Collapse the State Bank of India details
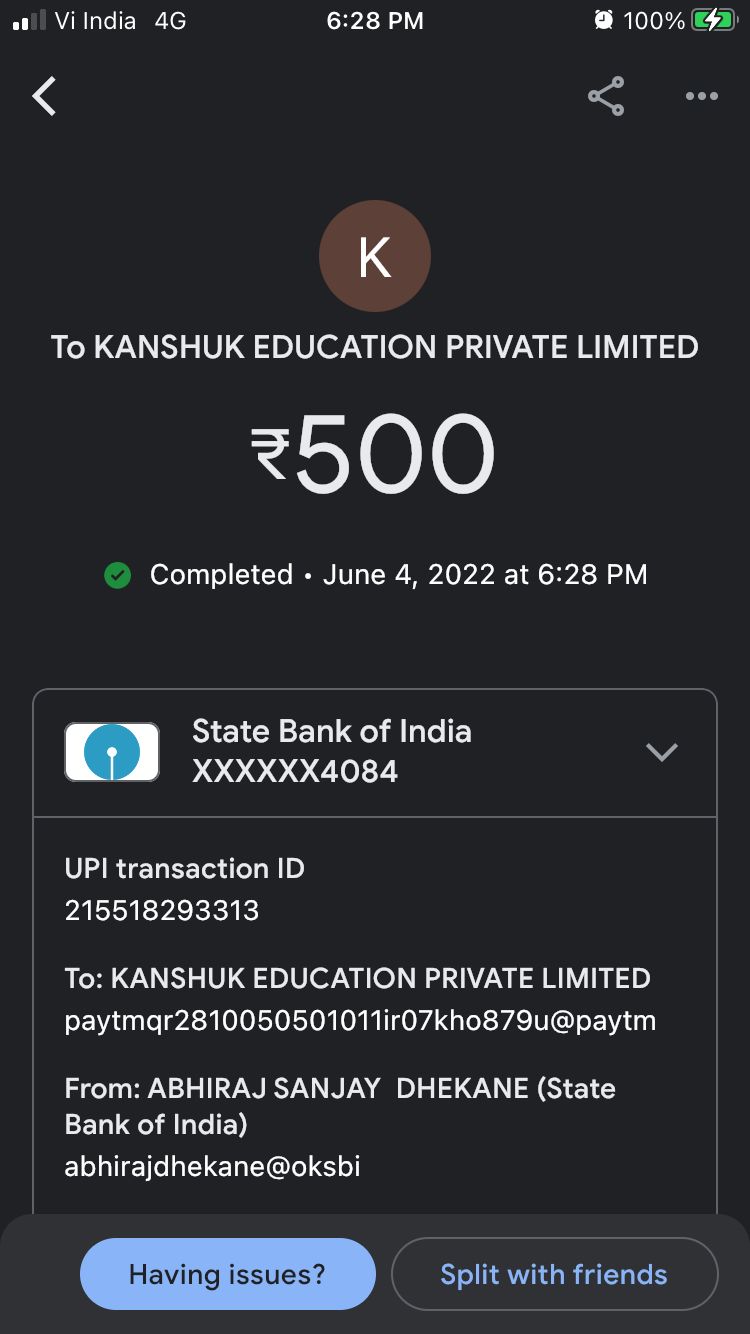 661,752
